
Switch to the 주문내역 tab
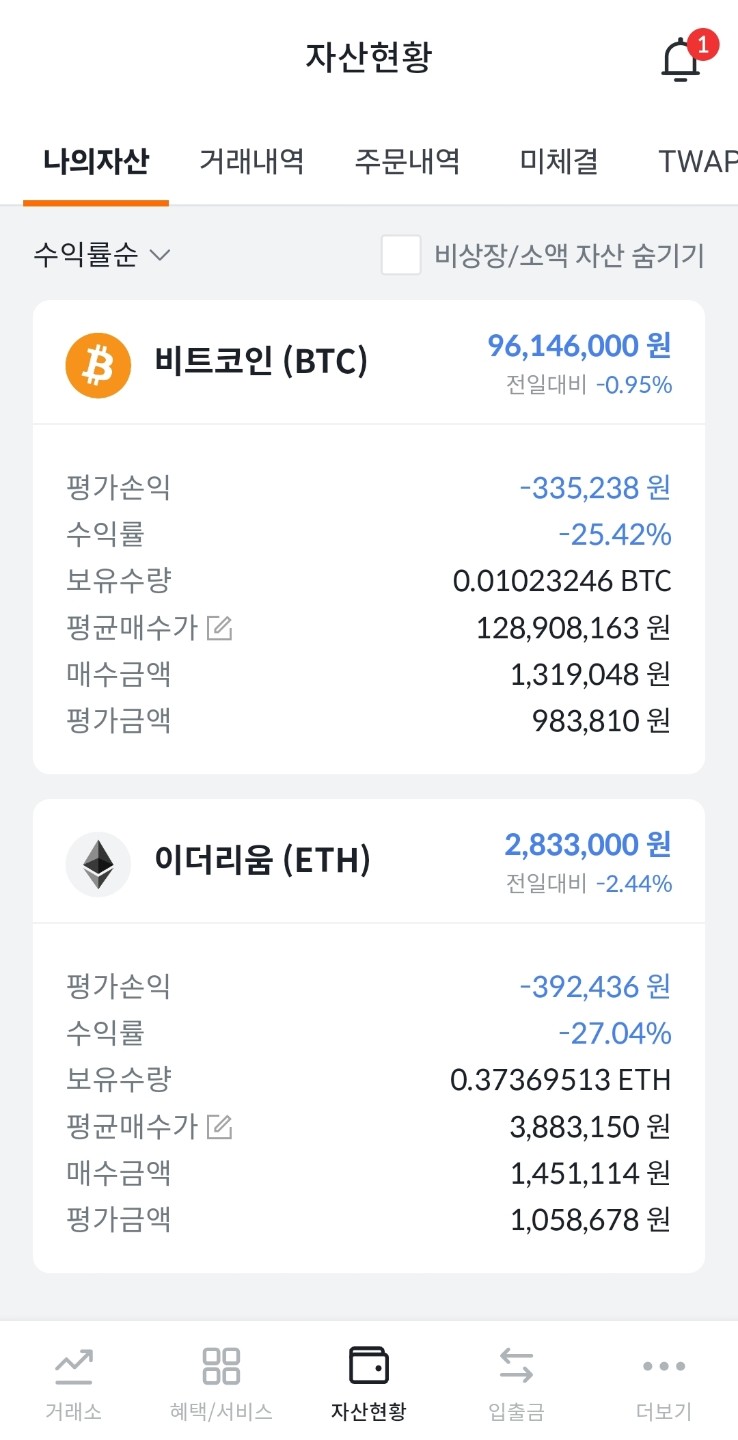(x=407, y=161)
